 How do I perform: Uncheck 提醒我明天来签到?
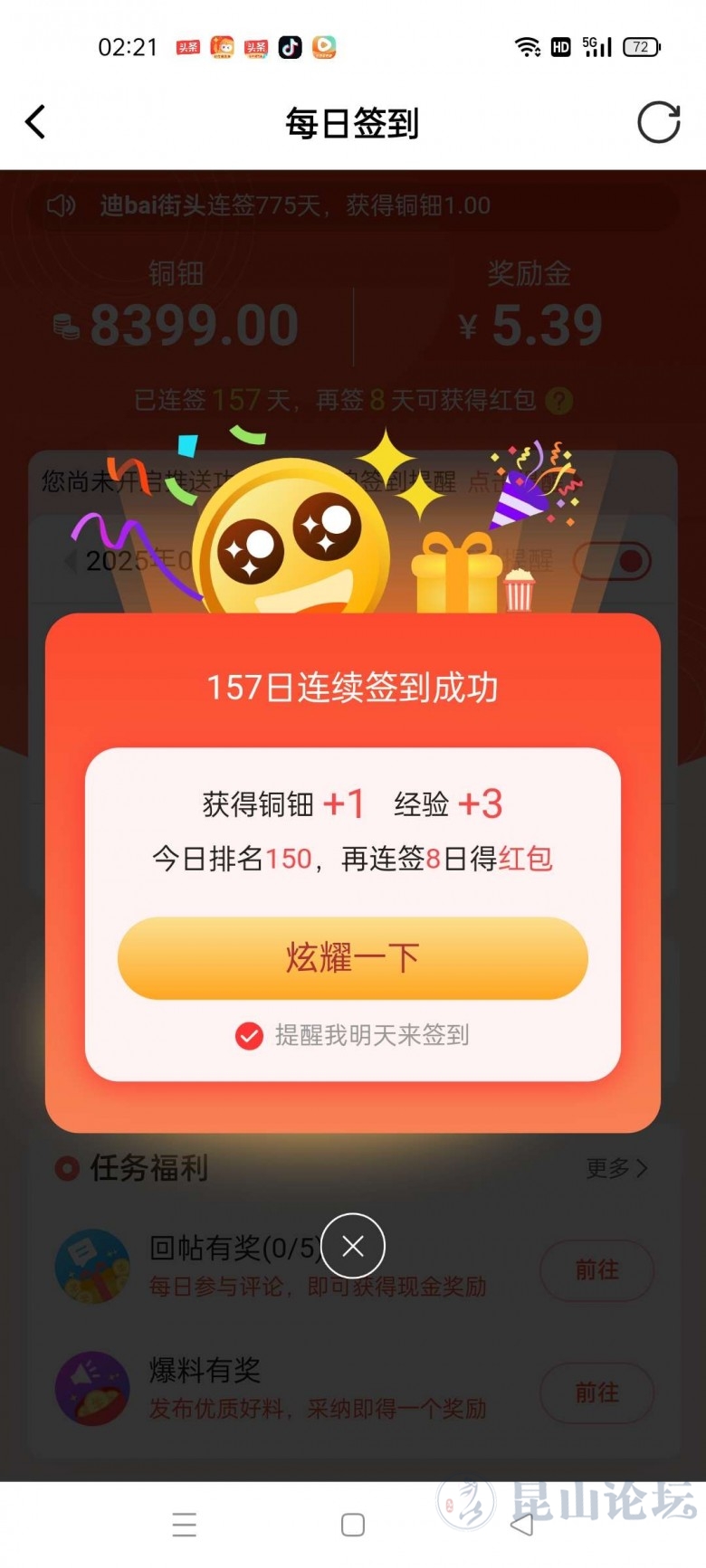pos(249,1035)
